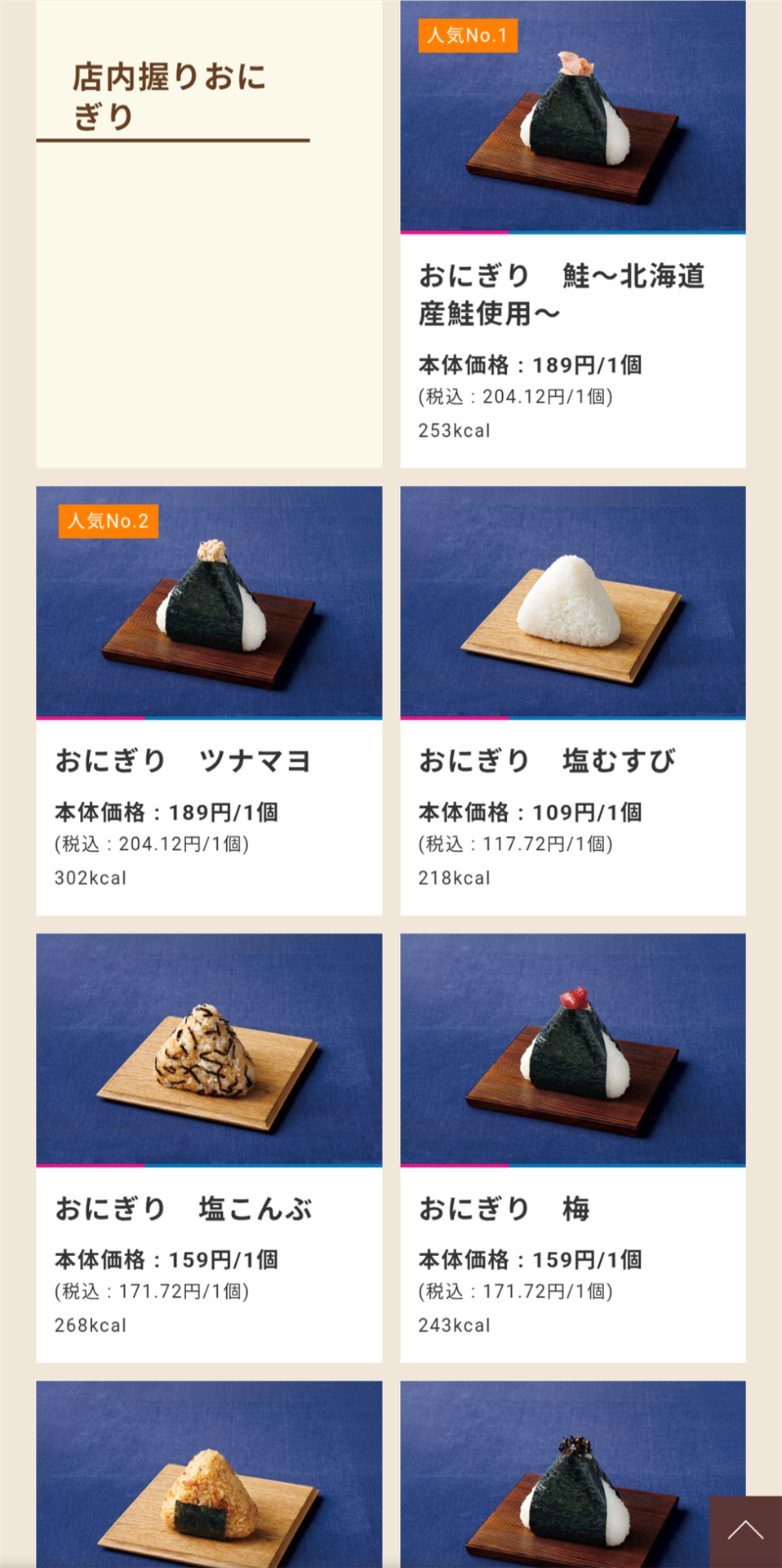Screen dimensions: 782x1568
Task: Open the 塩こんぶ onigiri item
Action: [x=209, y=1147]
